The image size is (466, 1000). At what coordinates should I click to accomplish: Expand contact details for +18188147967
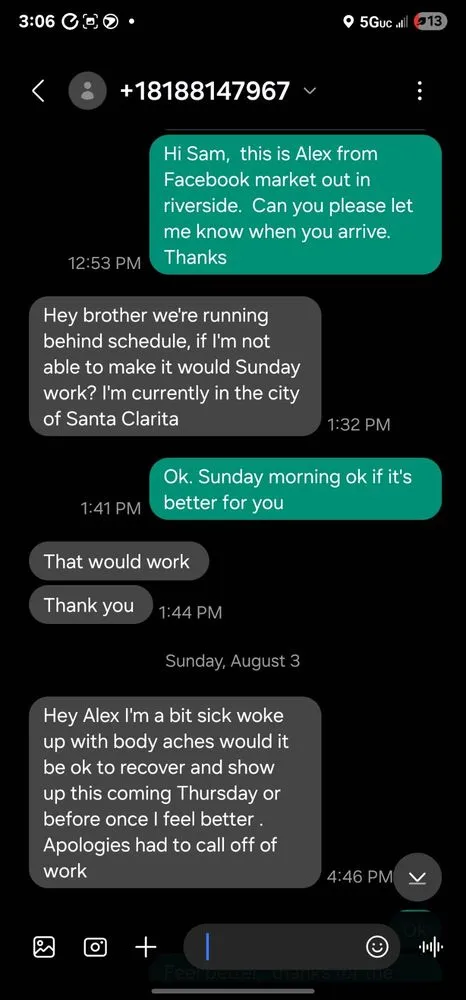(x=309, y=91)
